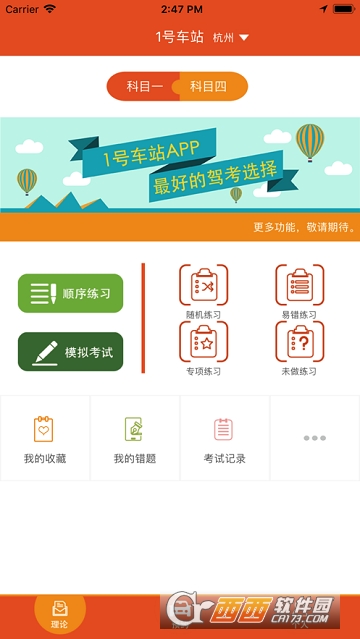360x639 pixels.
Task: Open 随机练习 random practice
Action: pos(203,292)
